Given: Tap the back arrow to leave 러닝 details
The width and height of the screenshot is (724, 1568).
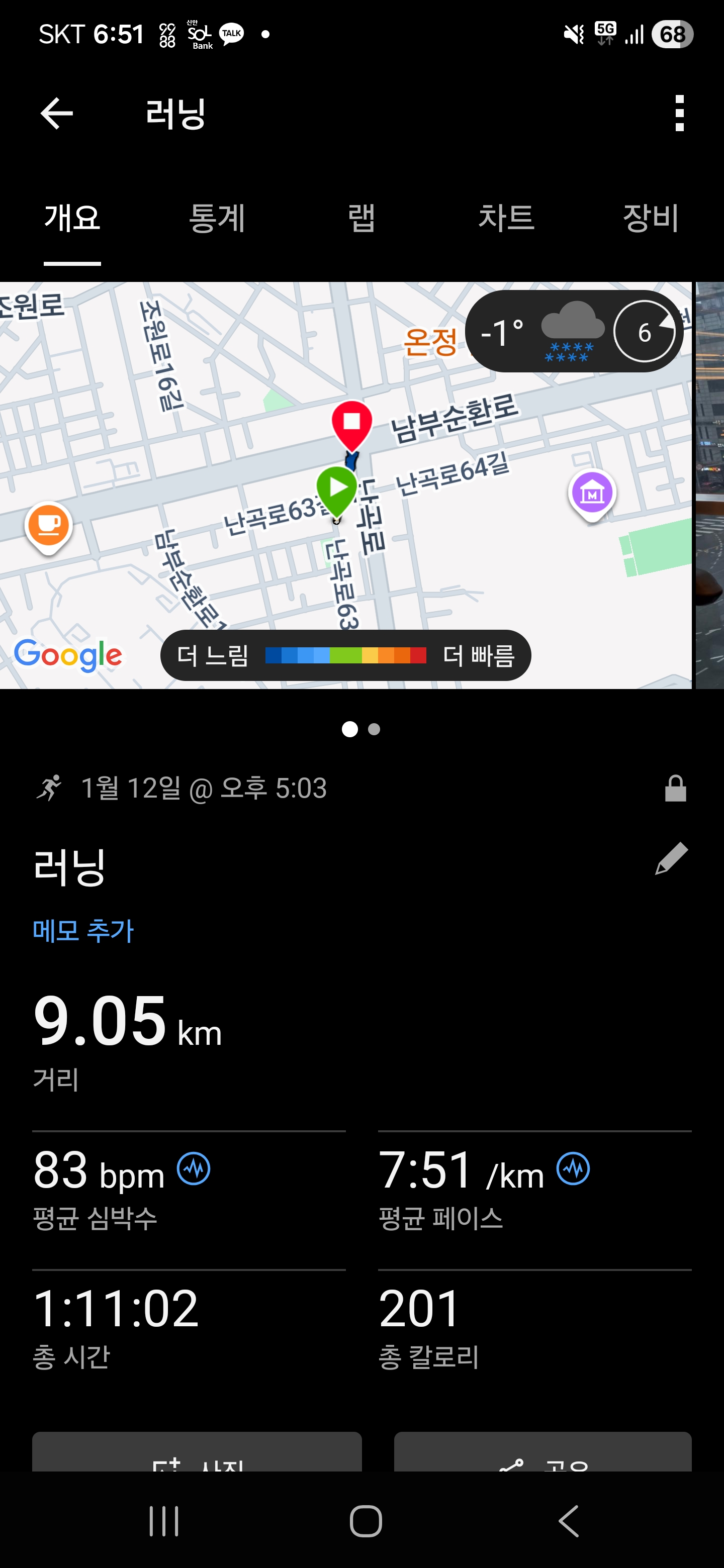Looking at the screenshot, I should tap(57, 113).
